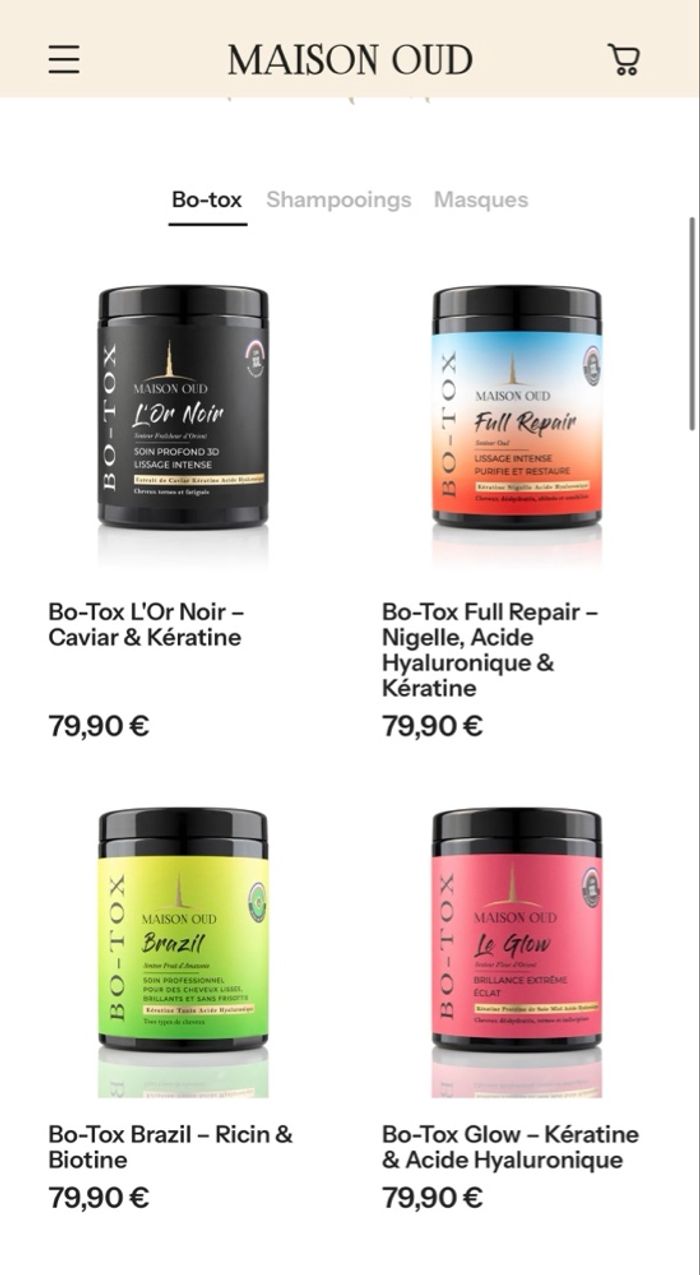Open the shopping cart
Viewport: 700px width, 1275px height.
[x=624, y=60]
